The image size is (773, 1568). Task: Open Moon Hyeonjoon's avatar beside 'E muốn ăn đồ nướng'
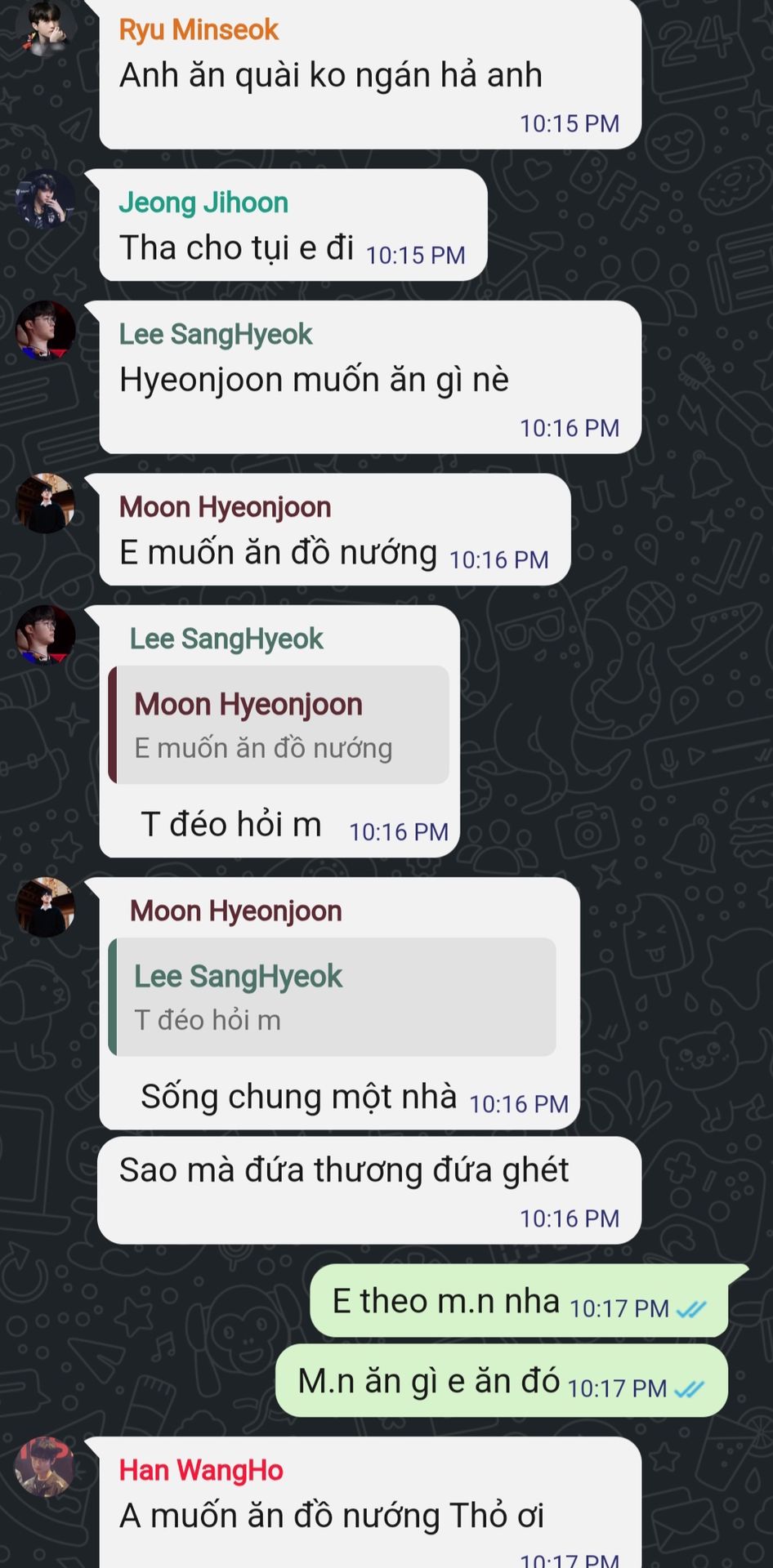[46, 503]
